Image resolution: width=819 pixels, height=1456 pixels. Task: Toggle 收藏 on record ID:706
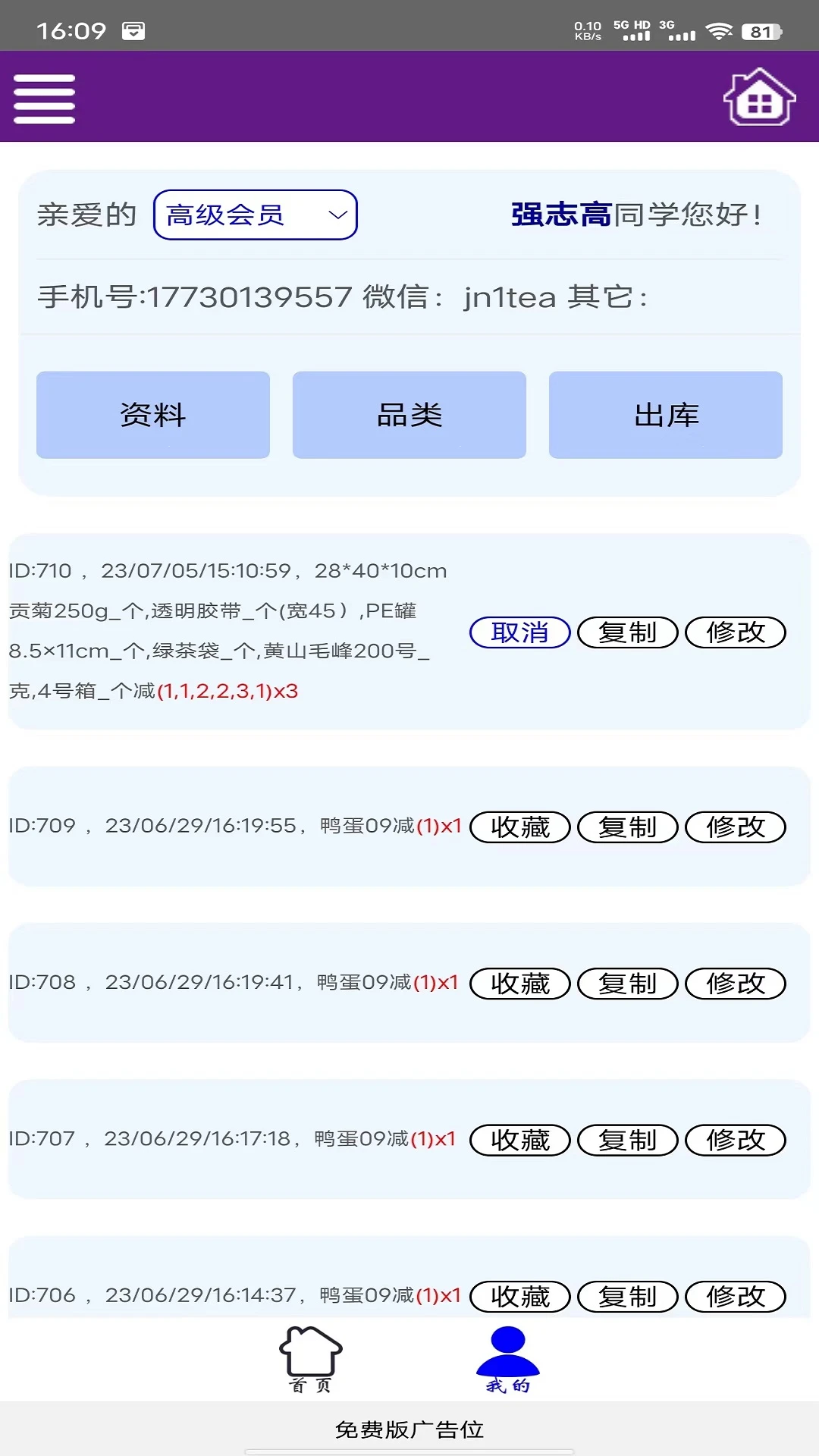point(519,1298)
